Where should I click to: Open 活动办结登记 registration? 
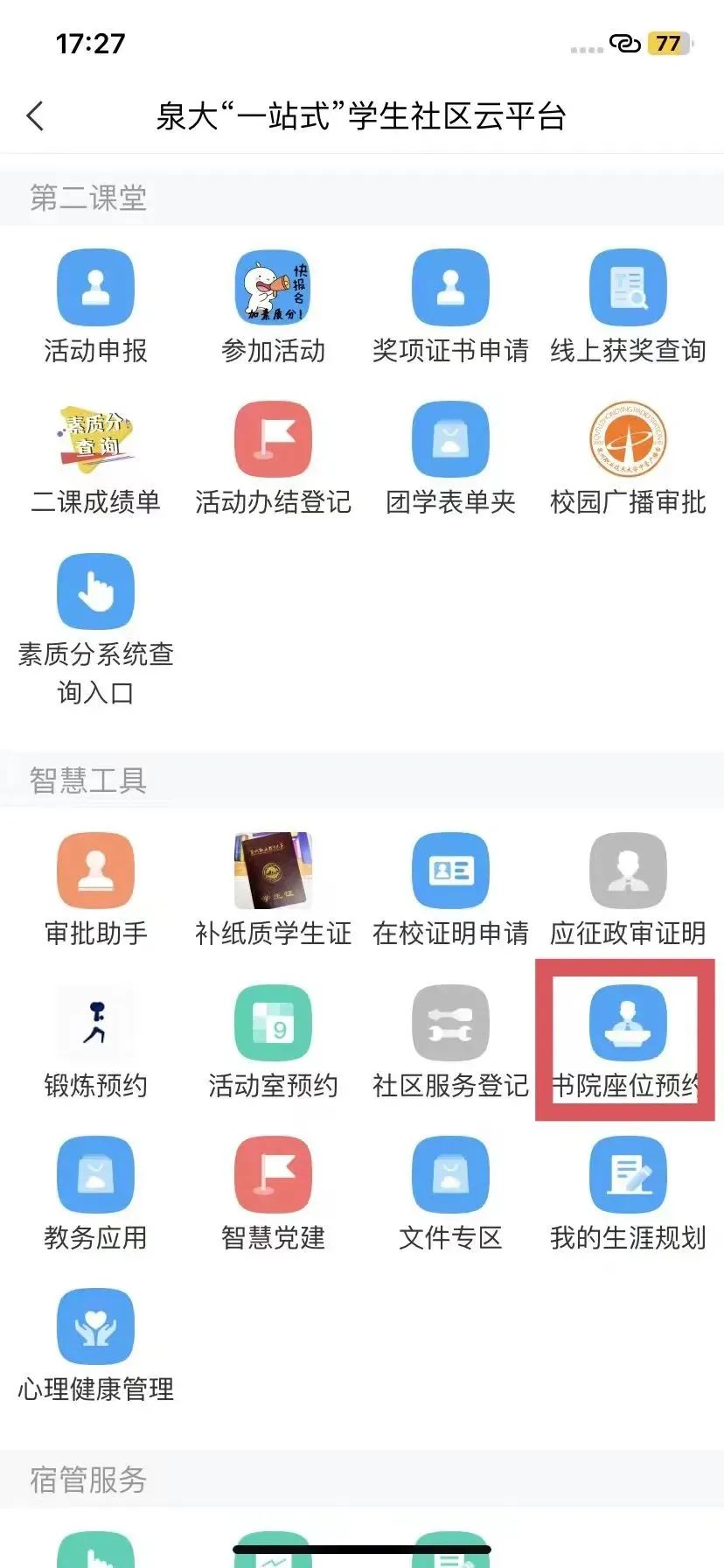(x=273, y=439)
